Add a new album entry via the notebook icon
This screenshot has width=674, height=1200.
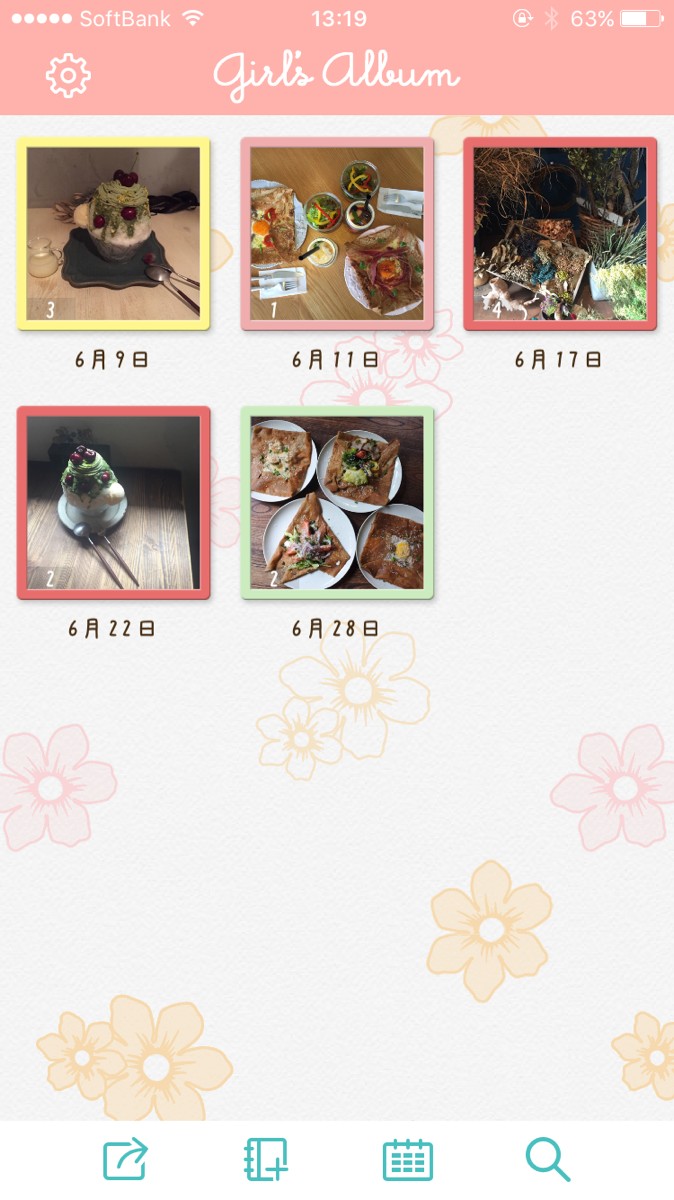[x=266, y=1160]
